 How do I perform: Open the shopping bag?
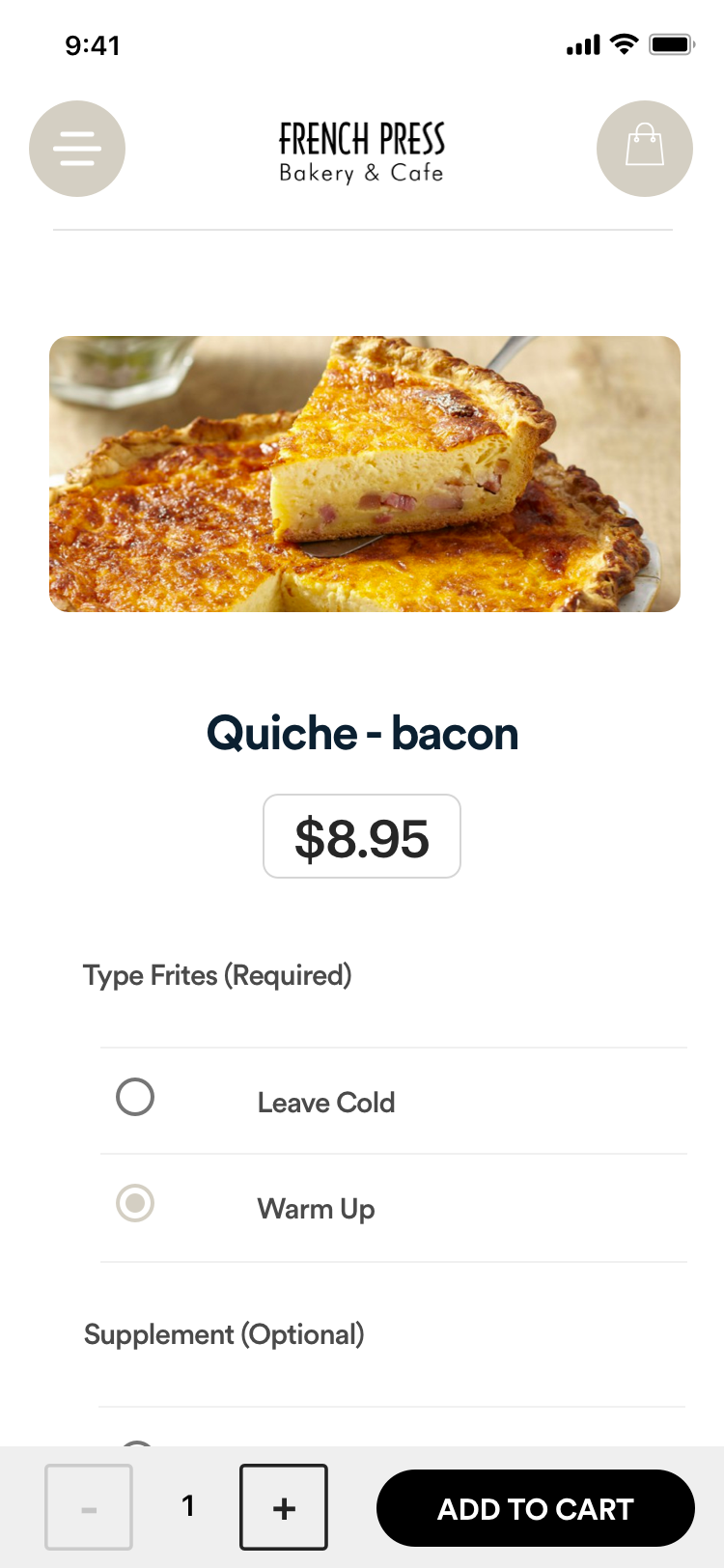pyautogui.click(x=645, y=149)
